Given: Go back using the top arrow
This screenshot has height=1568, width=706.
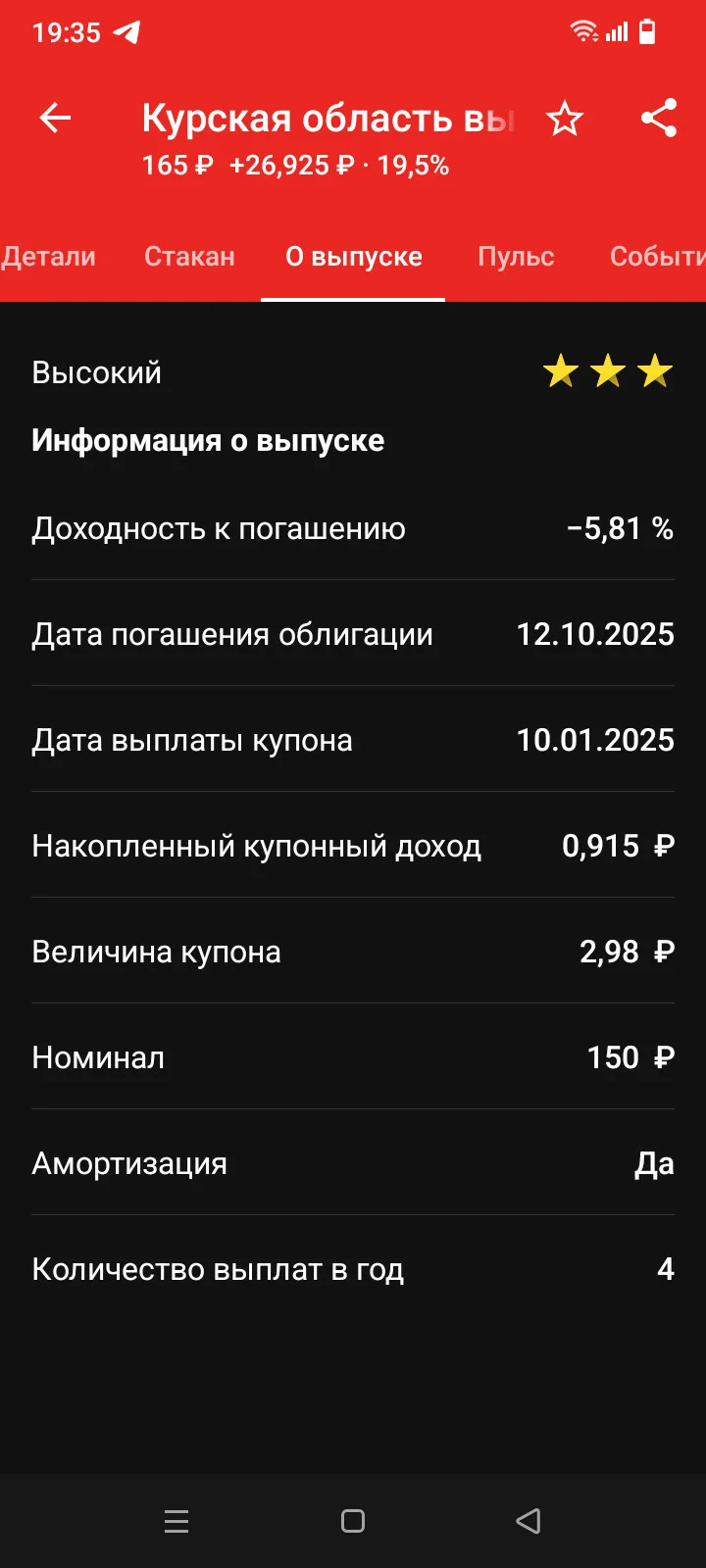Looking at the screenshot, I should coord(55,119).
